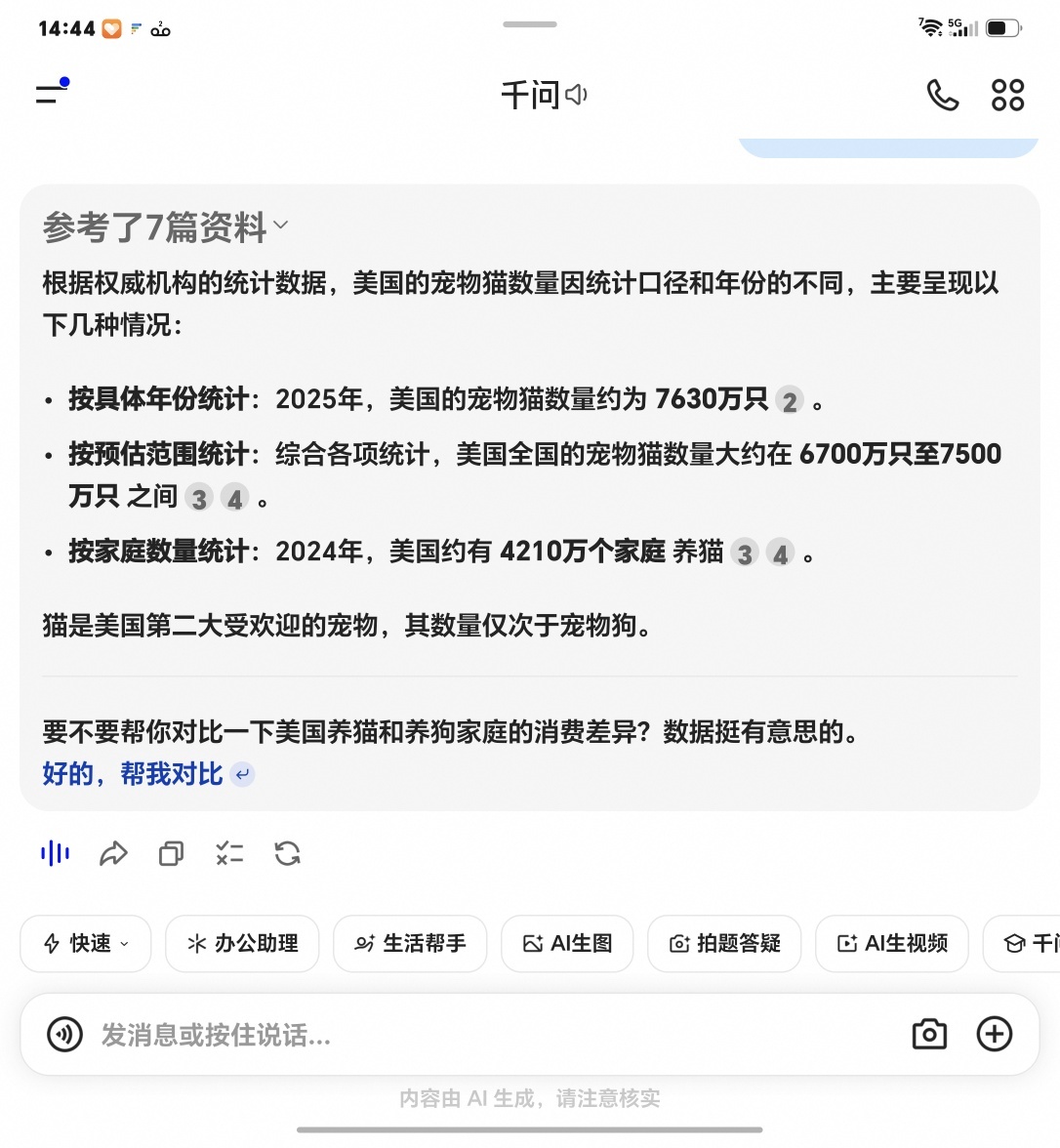Play the answer aloud with the audio icon

click(x=56, y=853)
